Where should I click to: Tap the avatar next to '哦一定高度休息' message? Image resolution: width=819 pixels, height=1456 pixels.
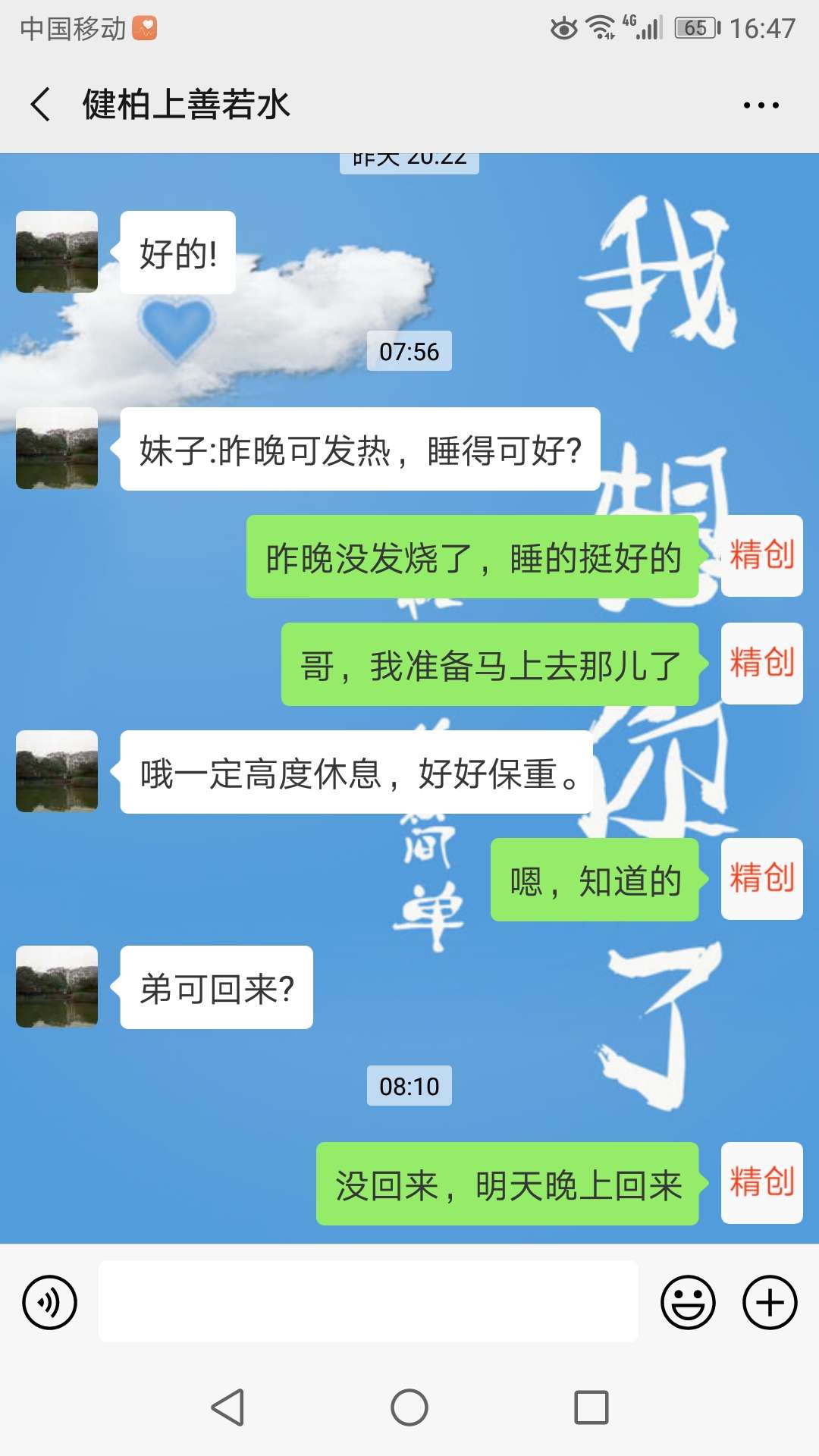tap(57, 770)
